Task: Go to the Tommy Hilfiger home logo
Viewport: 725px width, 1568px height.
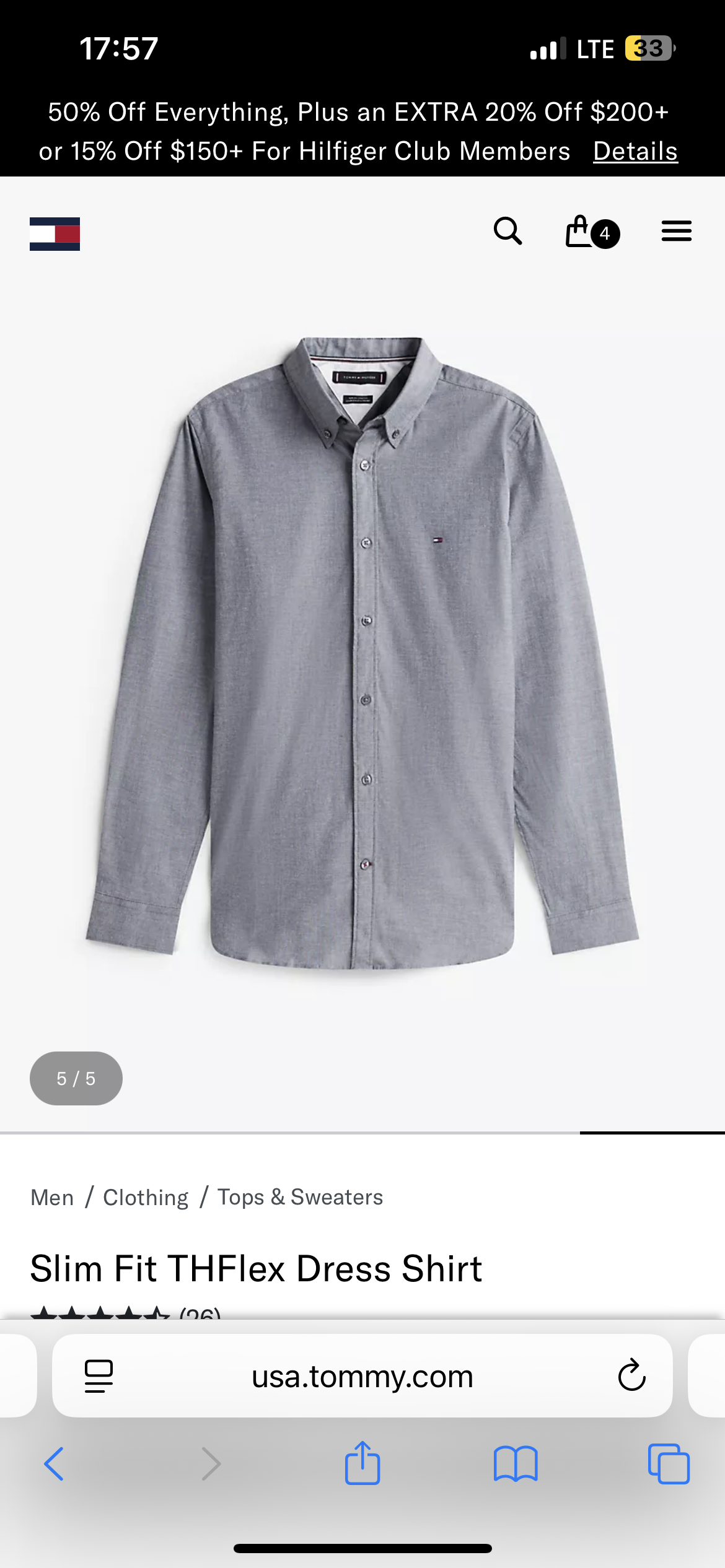Action: pyautogui.click(x=55, y=234)
